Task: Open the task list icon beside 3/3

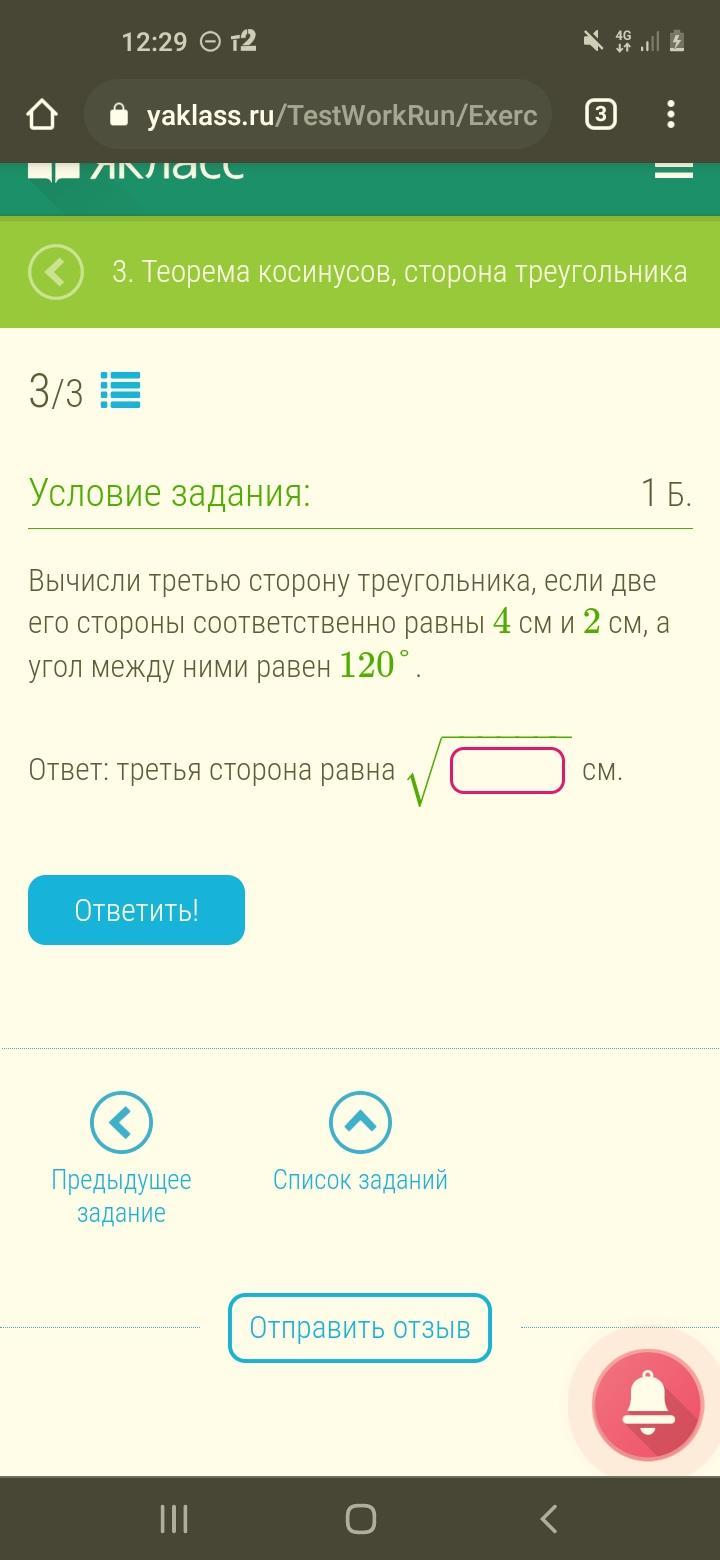Action: [x=121, y=391]
